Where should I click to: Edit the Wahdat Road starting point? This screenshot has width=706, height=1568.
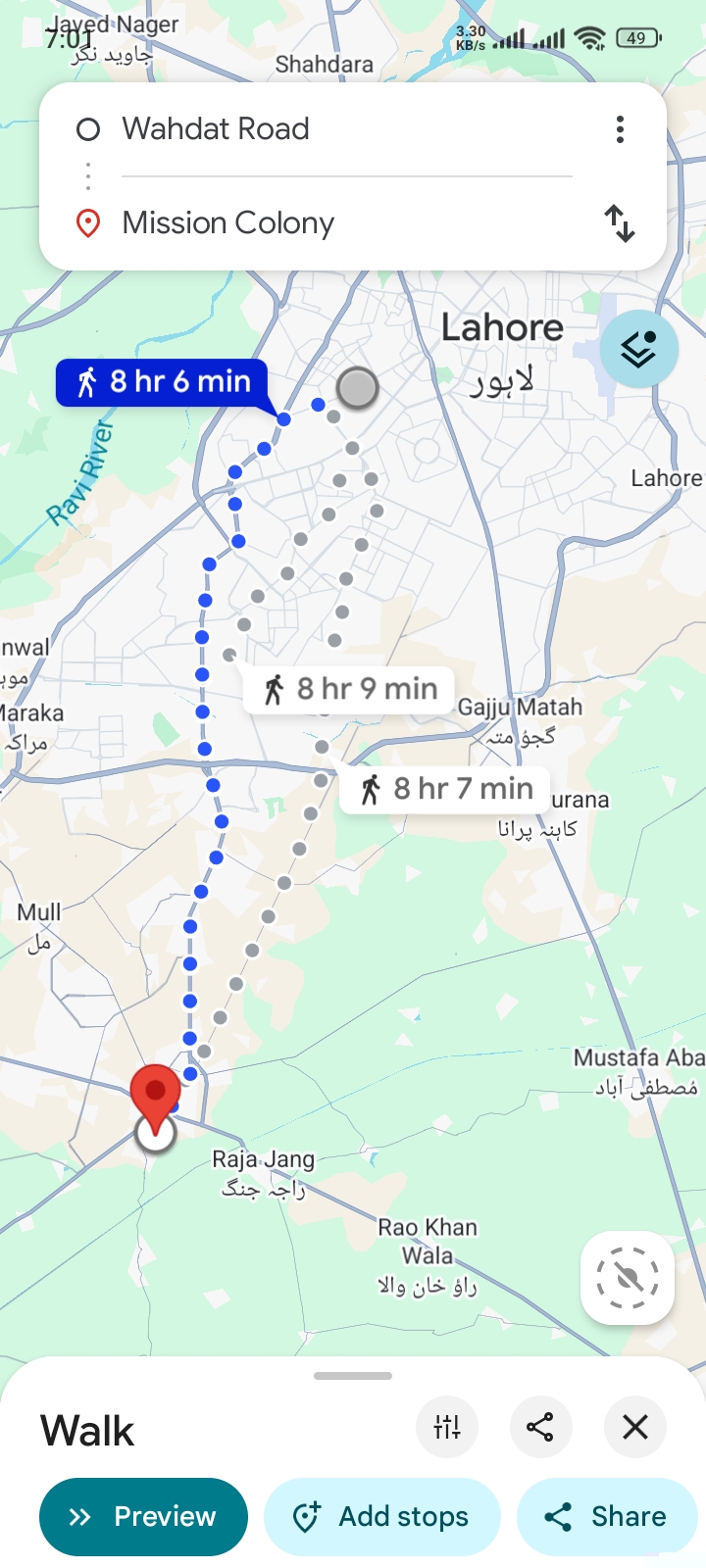[x=333, y=129]
